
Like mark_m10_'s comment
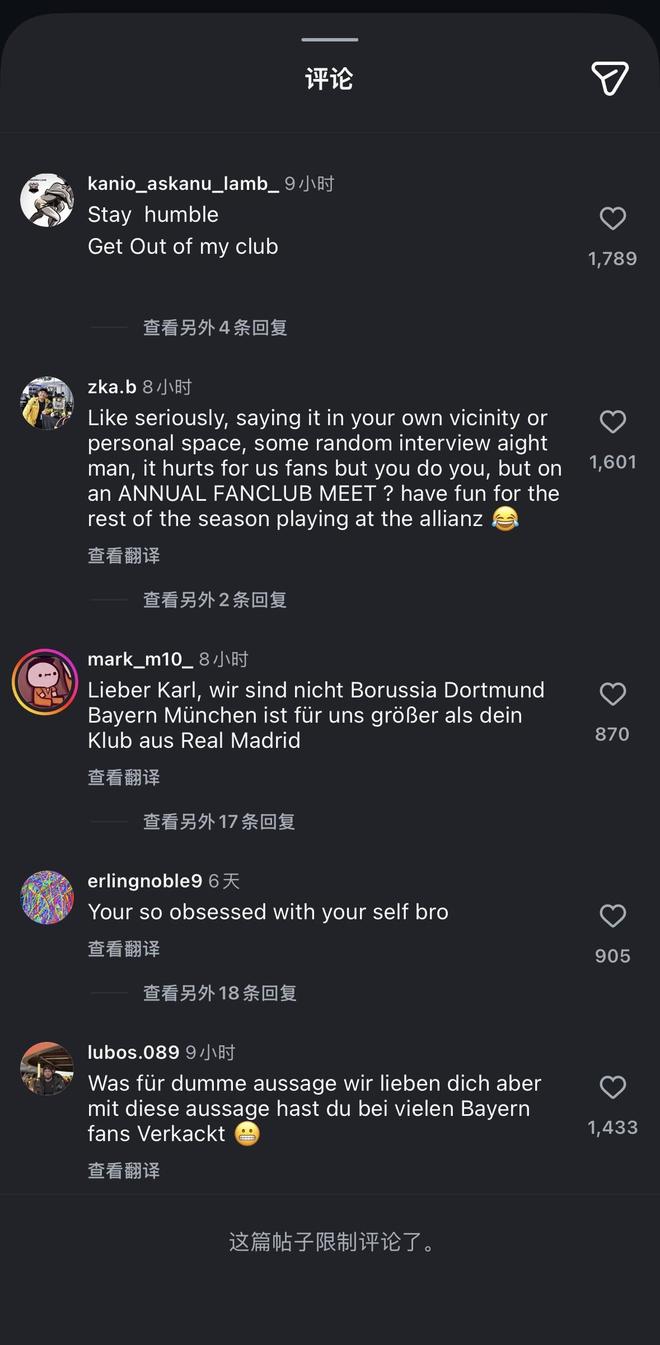click(612, 694)
